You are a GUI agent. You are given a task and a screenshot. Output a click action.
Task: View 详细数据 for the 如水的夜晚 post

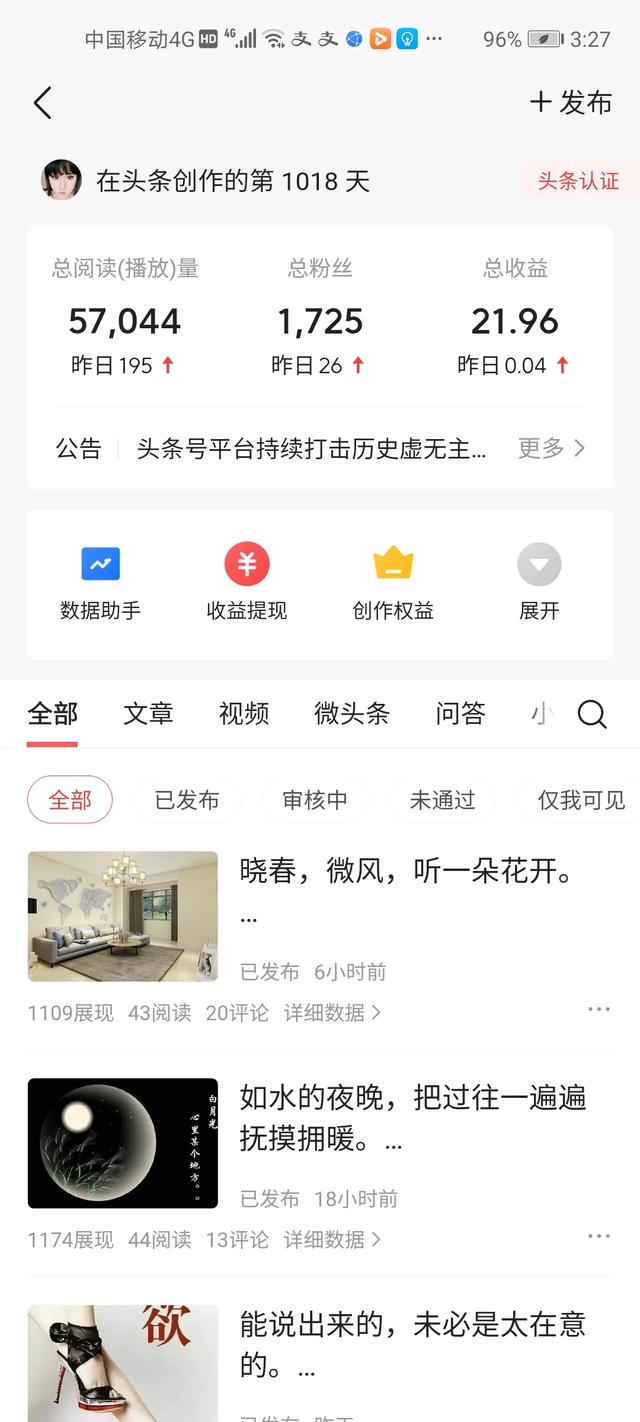332,1240
